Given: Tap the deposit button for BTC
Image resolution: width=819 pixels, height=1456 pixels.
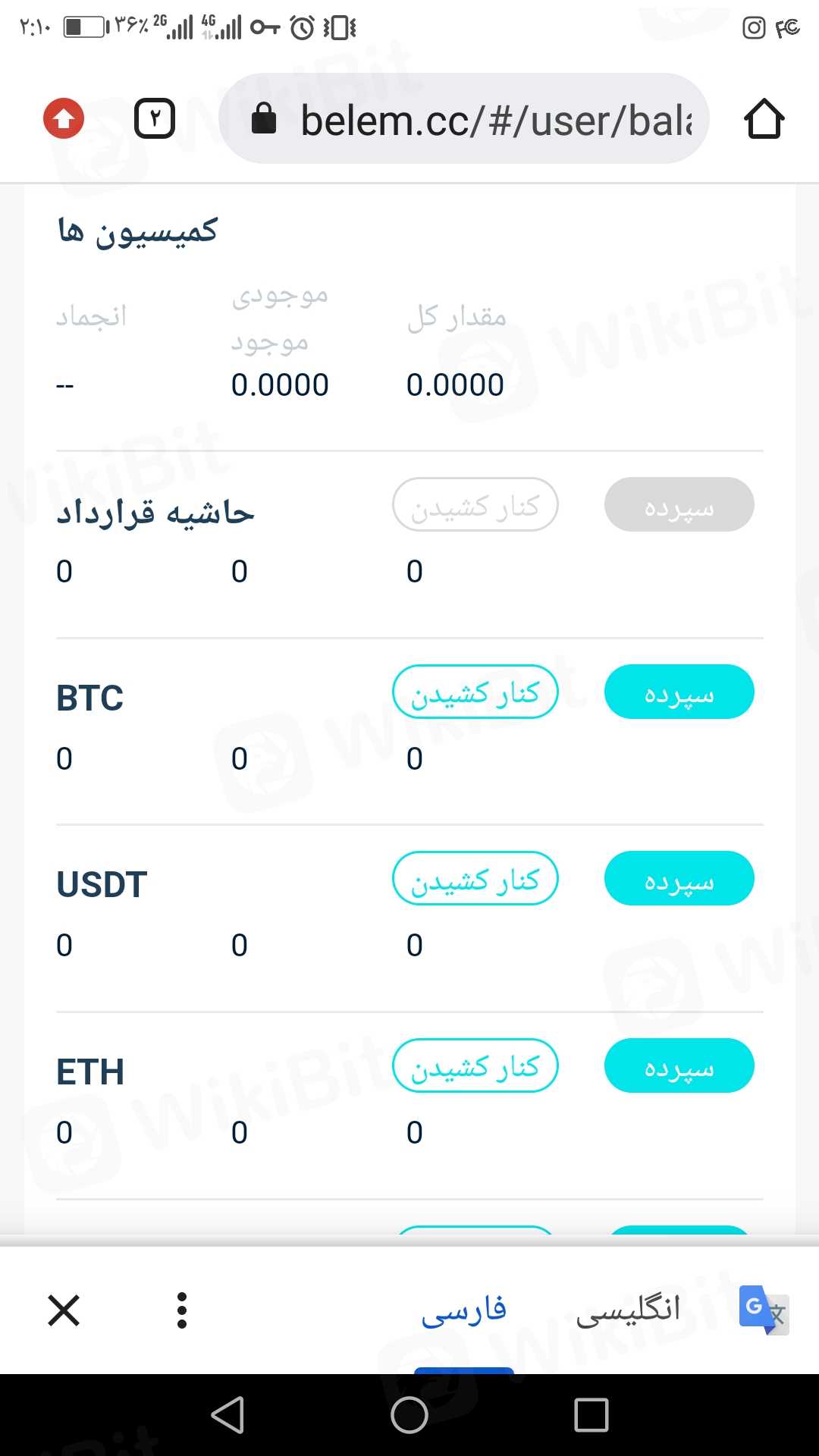Looking at the screenshot, I should click(679, 692).
